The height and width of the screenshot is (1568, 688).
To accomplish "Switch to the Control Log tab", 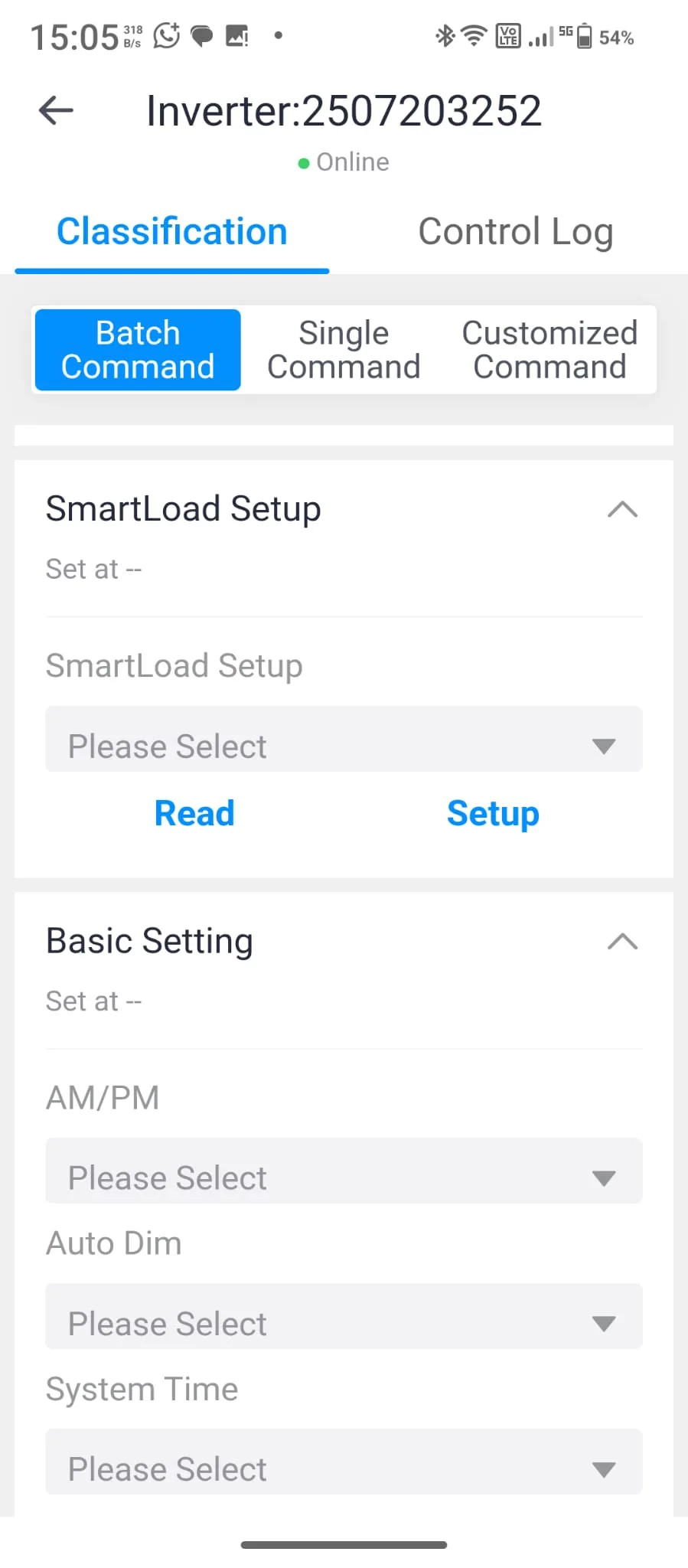I will tap(515, 232).
